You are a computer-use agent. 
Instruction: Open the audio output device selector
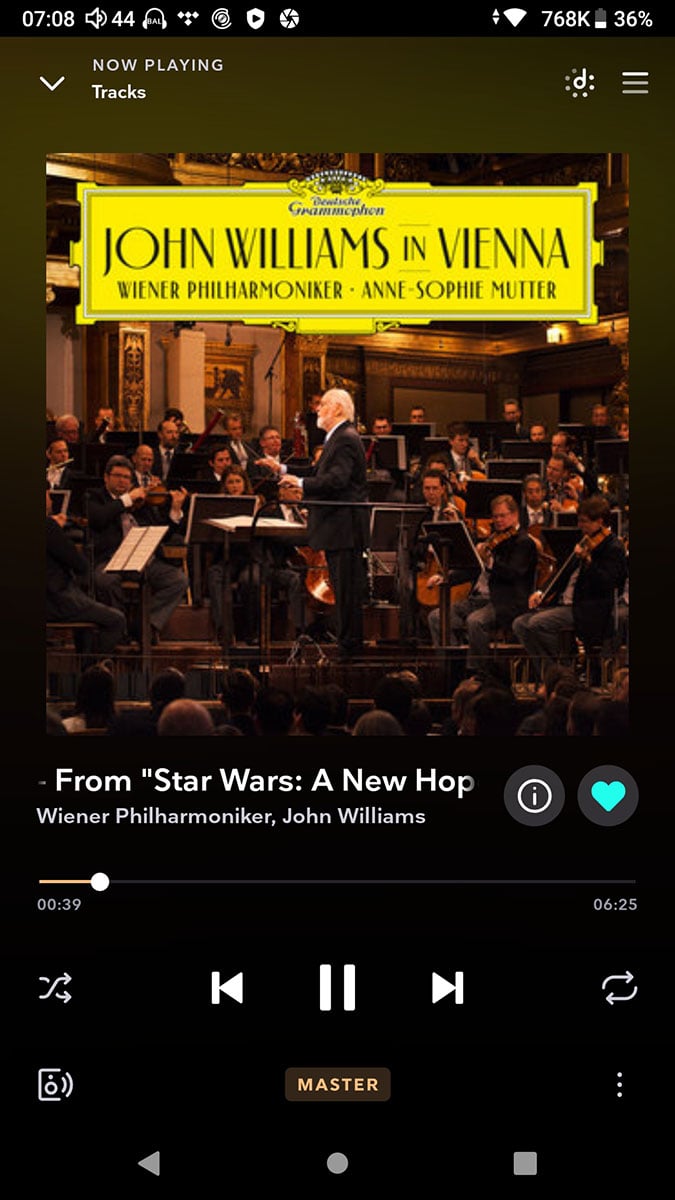(x=55, y=1084)
